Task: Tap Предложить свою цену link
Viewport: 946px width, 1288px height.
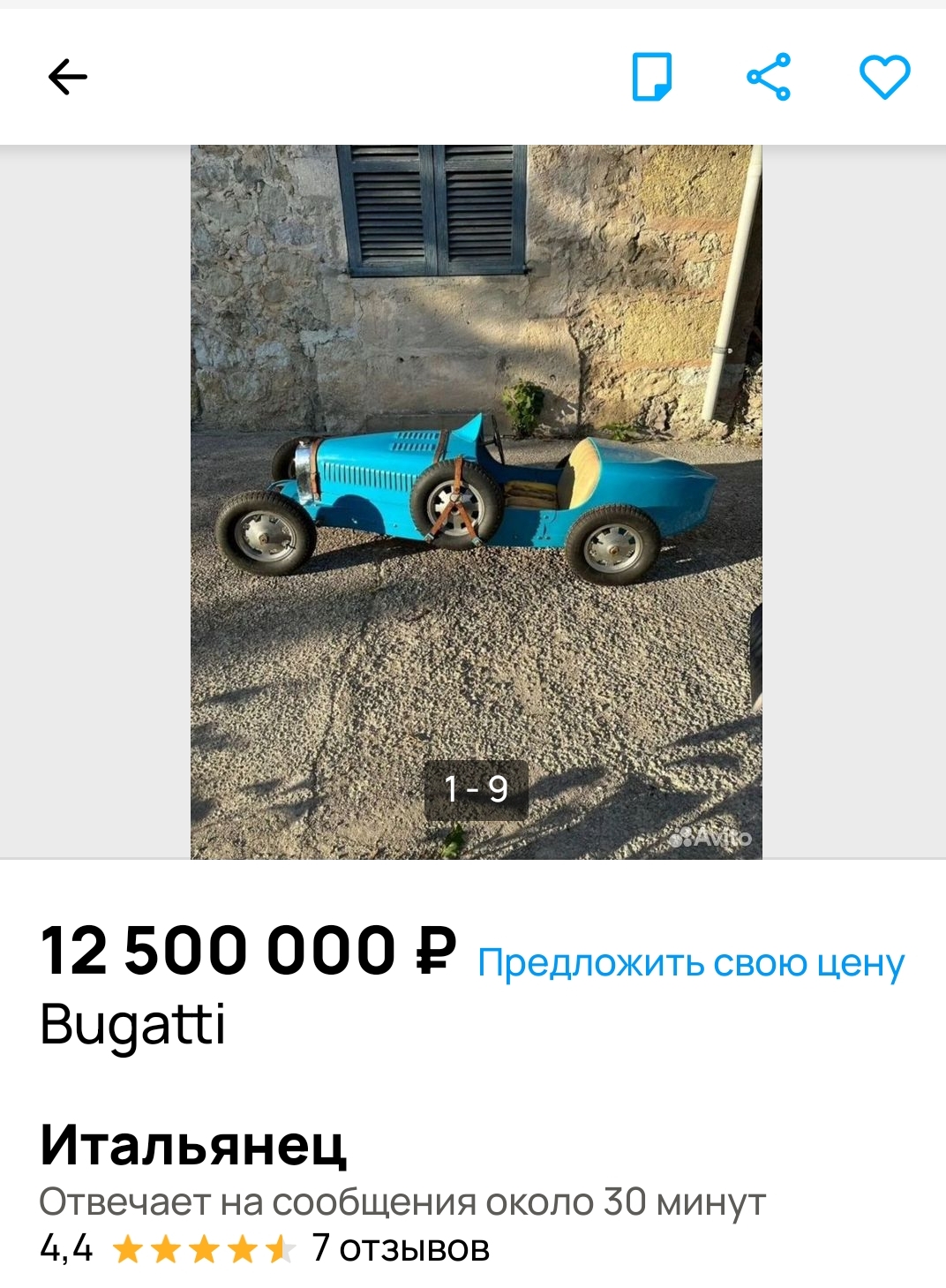Action: [x=691, y=962]
